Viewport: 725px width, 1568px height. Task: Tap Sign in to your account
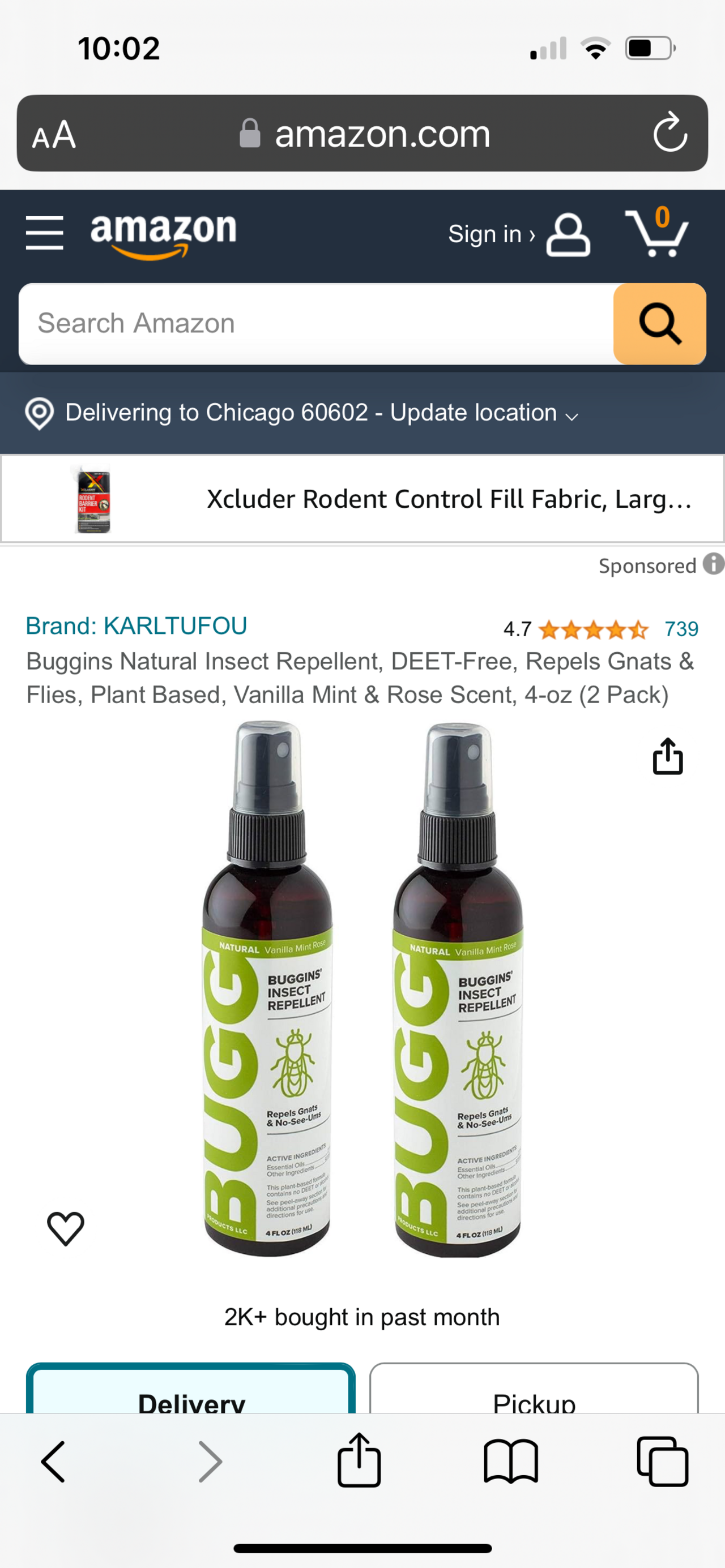518,234
